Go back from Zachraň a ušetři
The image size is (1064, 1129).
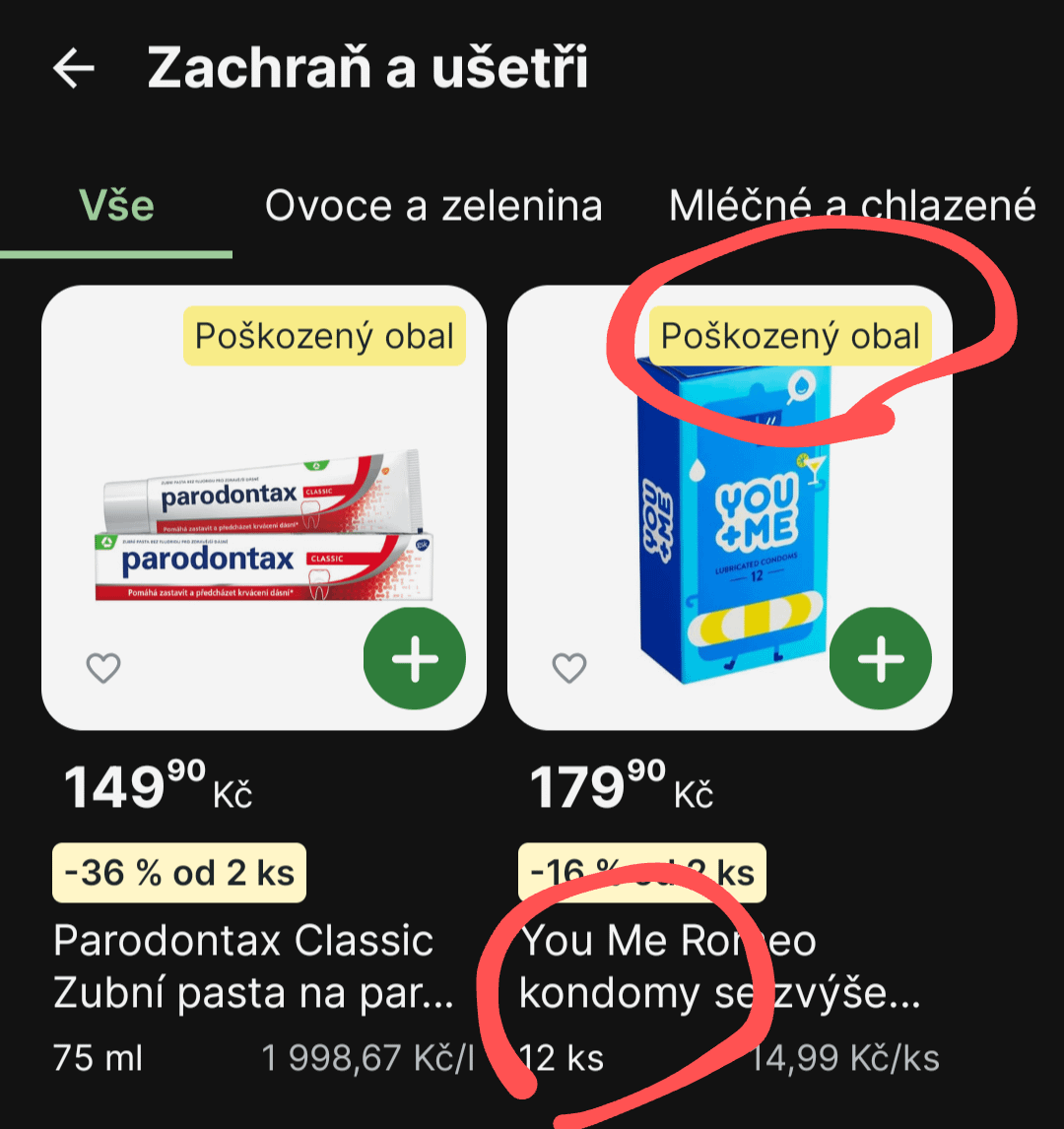click(x=74, y=68)
